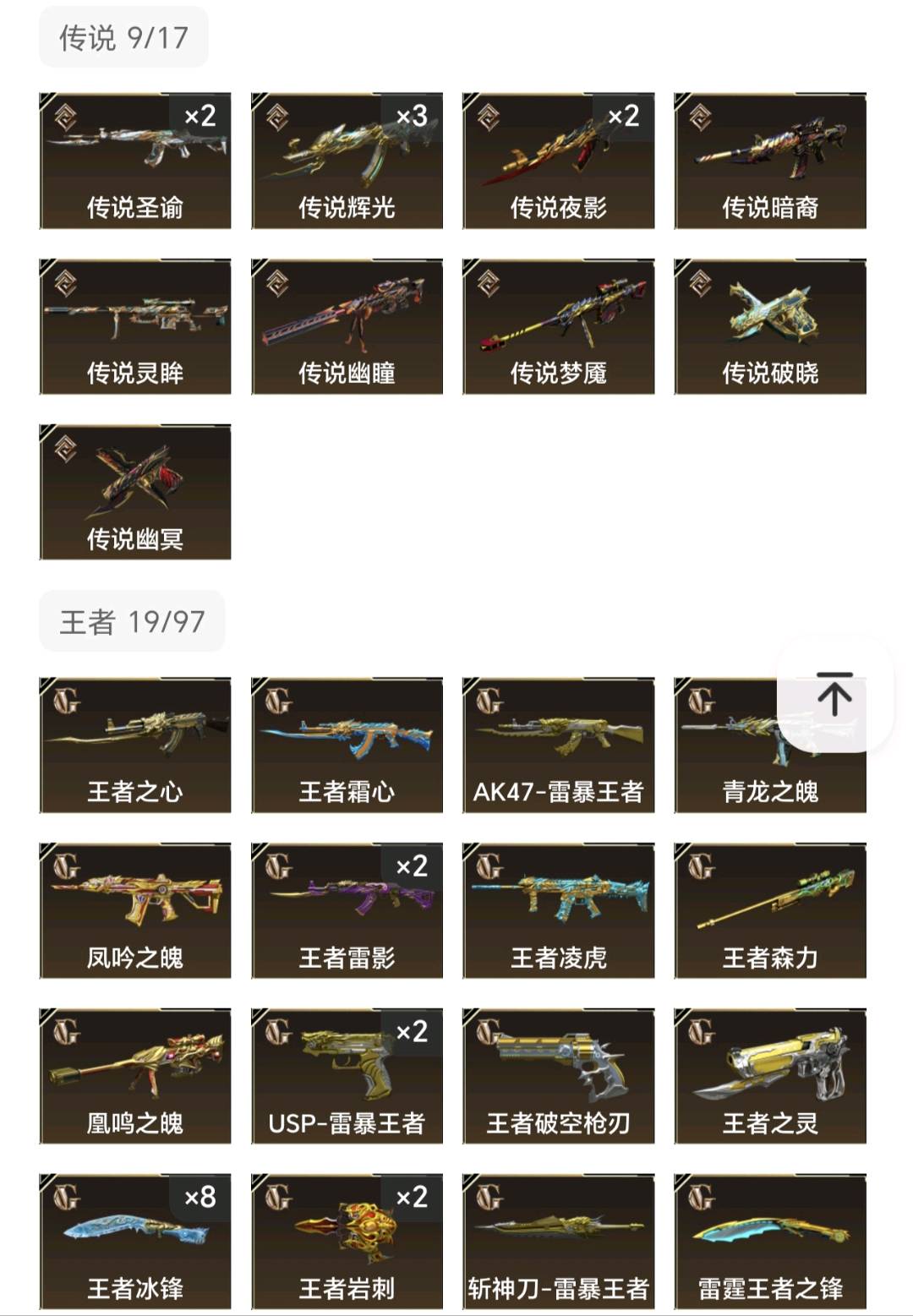
Task: View the 王者森力 sniper tile
Action: (x=769, y=910)
